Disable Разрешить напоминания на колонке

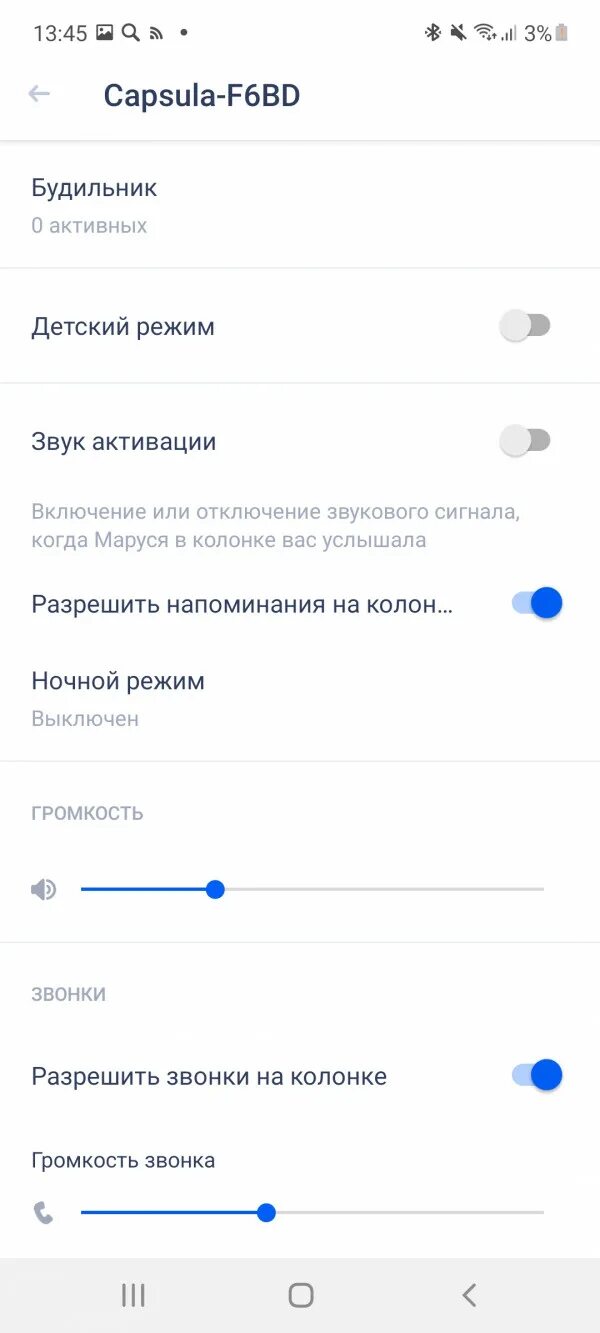(538, 603)
